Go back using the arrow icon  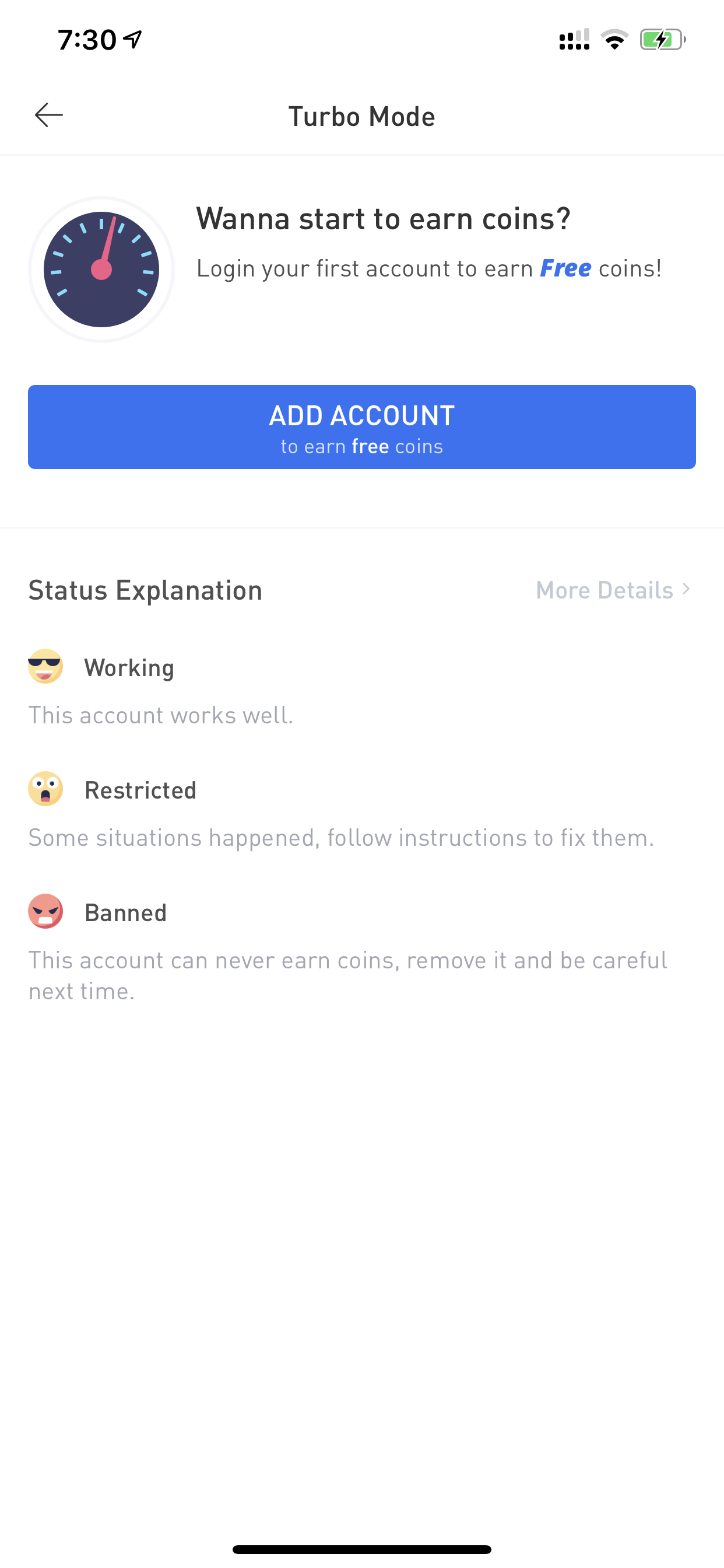click(48, 115)
